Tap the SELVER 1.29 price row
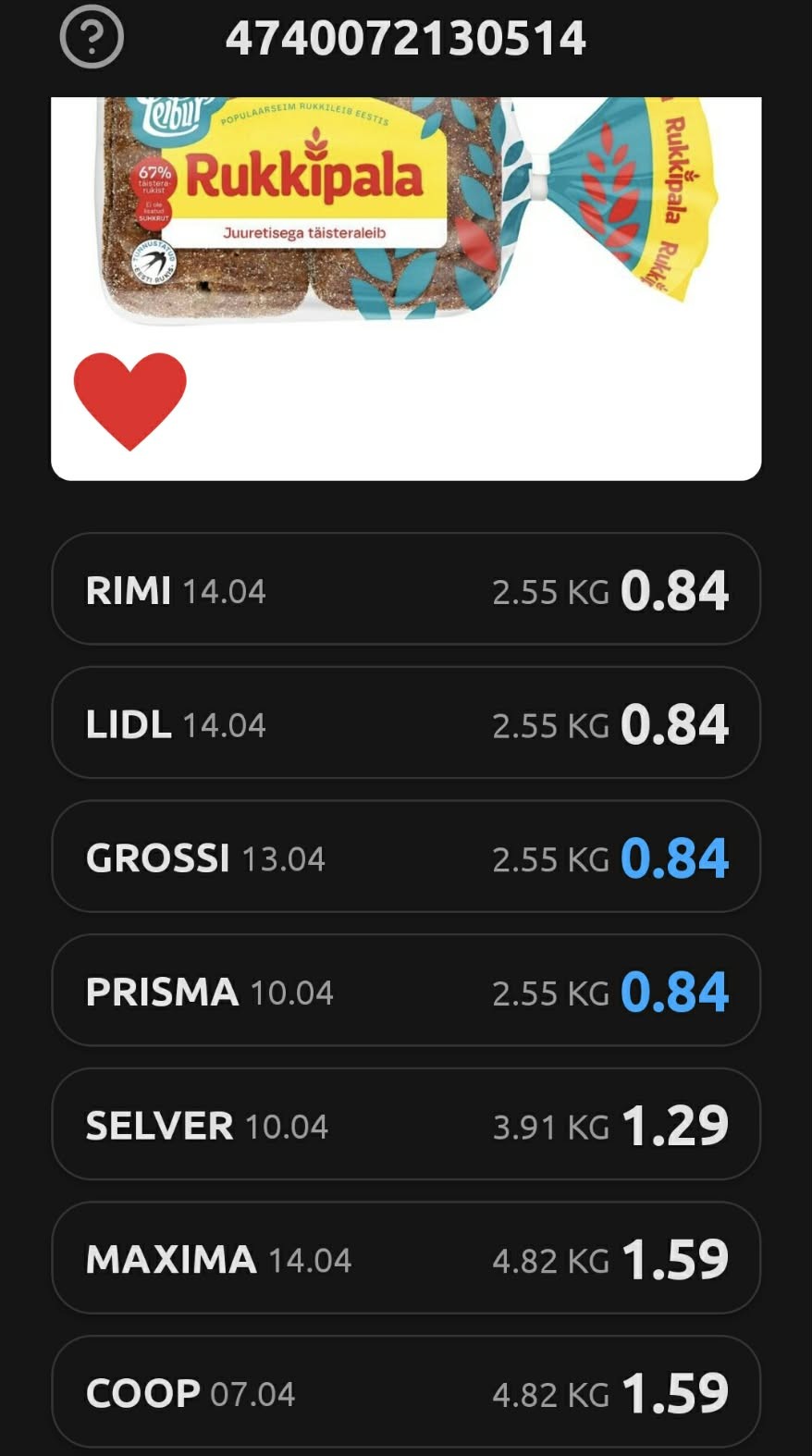Screen dimensions: 812x1456 [x=406, y=1125]
